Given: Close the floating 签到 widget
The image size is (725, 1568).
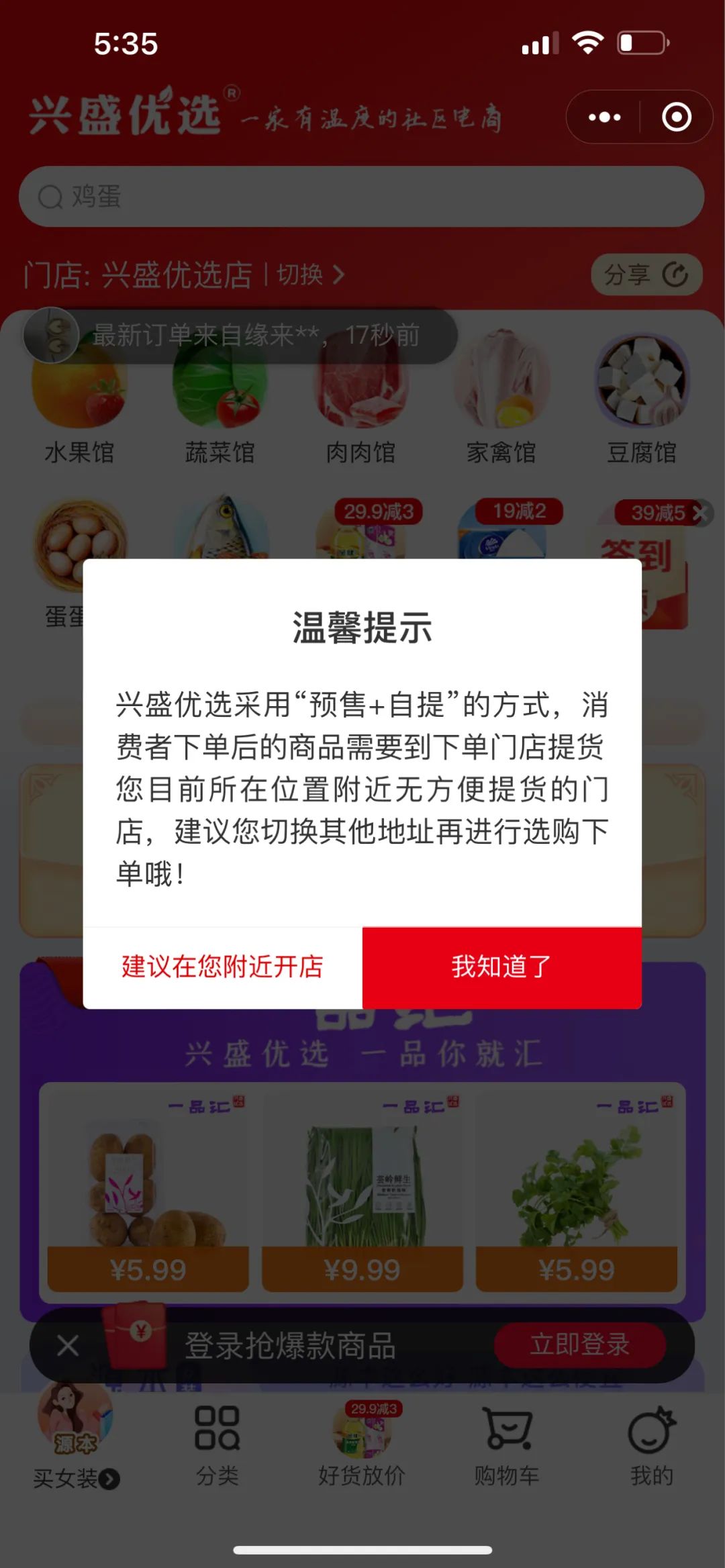Looking at the screenshot, I should coord(700,513).
